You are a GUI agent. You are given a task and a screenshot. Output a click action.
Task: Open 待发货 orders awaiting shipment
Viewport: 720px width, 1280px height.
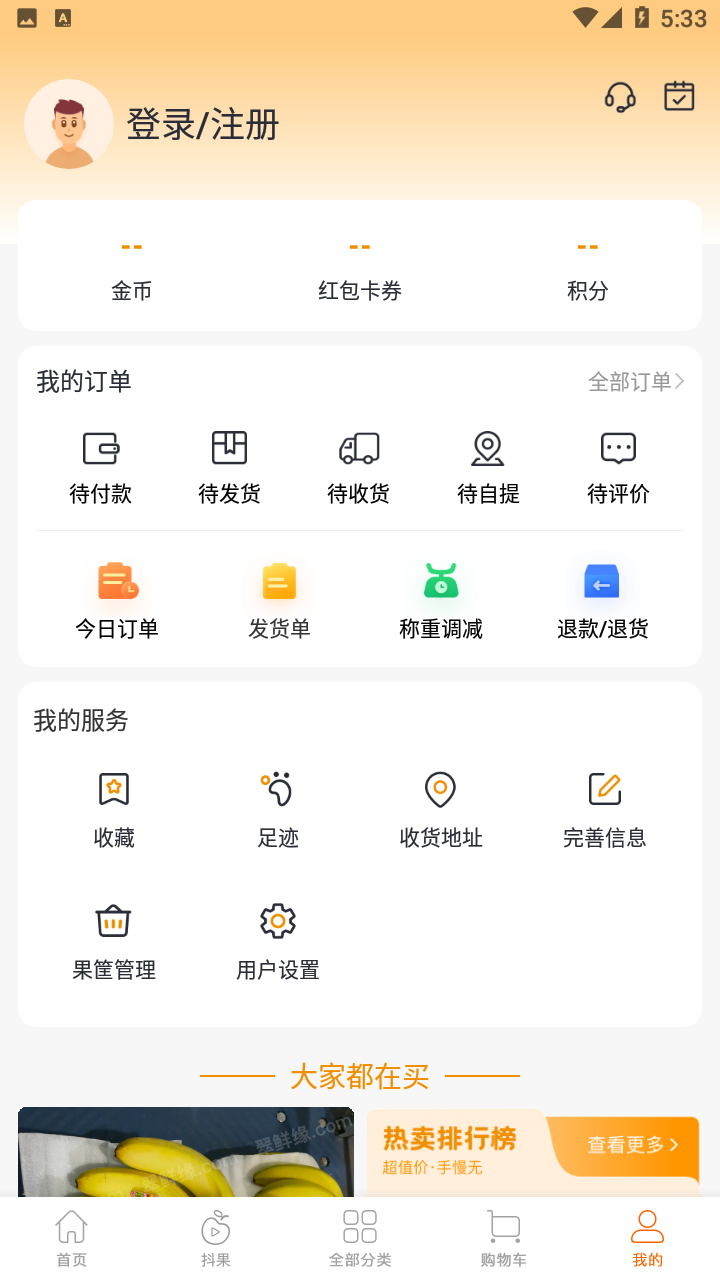tap(229, 466)
